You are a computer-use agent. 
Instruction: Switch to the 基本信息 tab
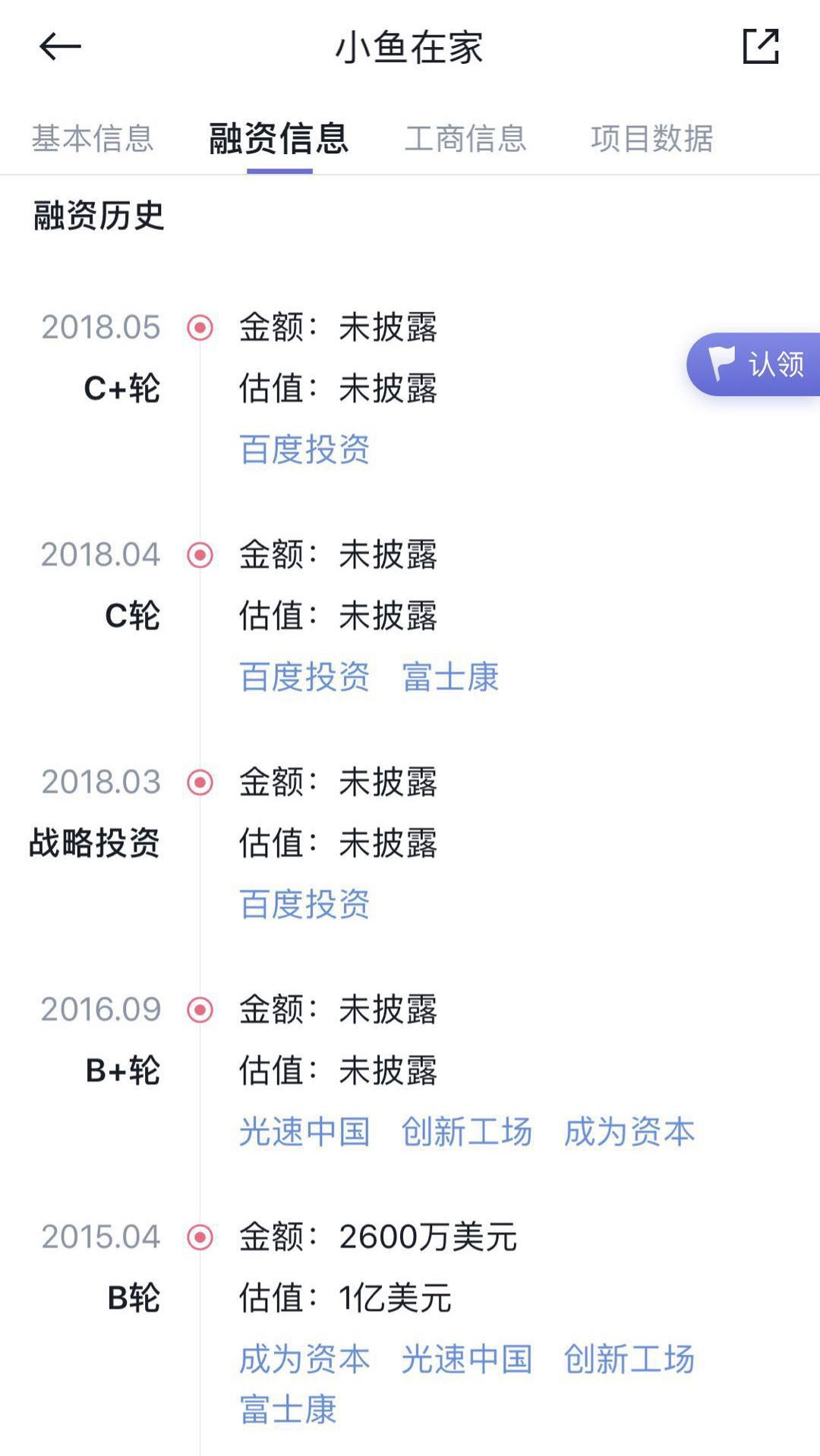93,139
